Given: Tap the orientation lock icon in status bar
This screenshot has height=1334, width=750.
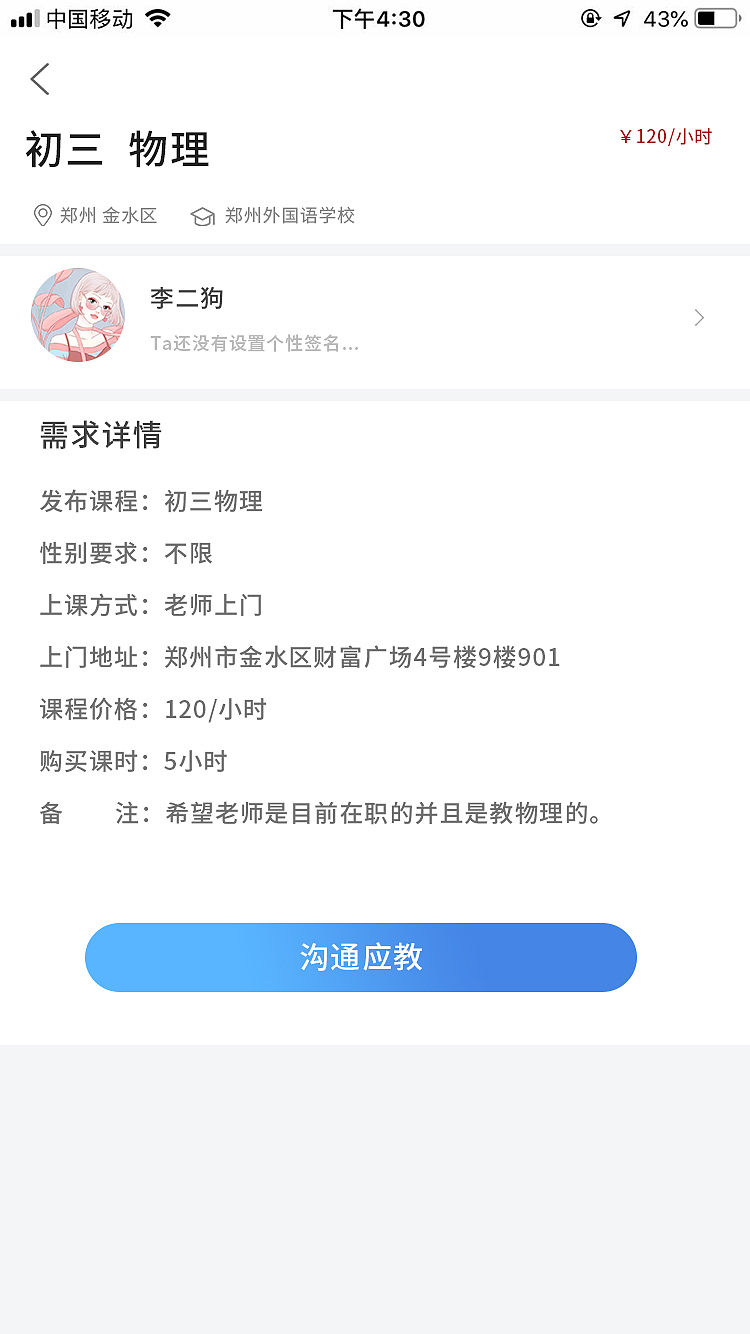Looking at the screenshot, I should point(590,18).
